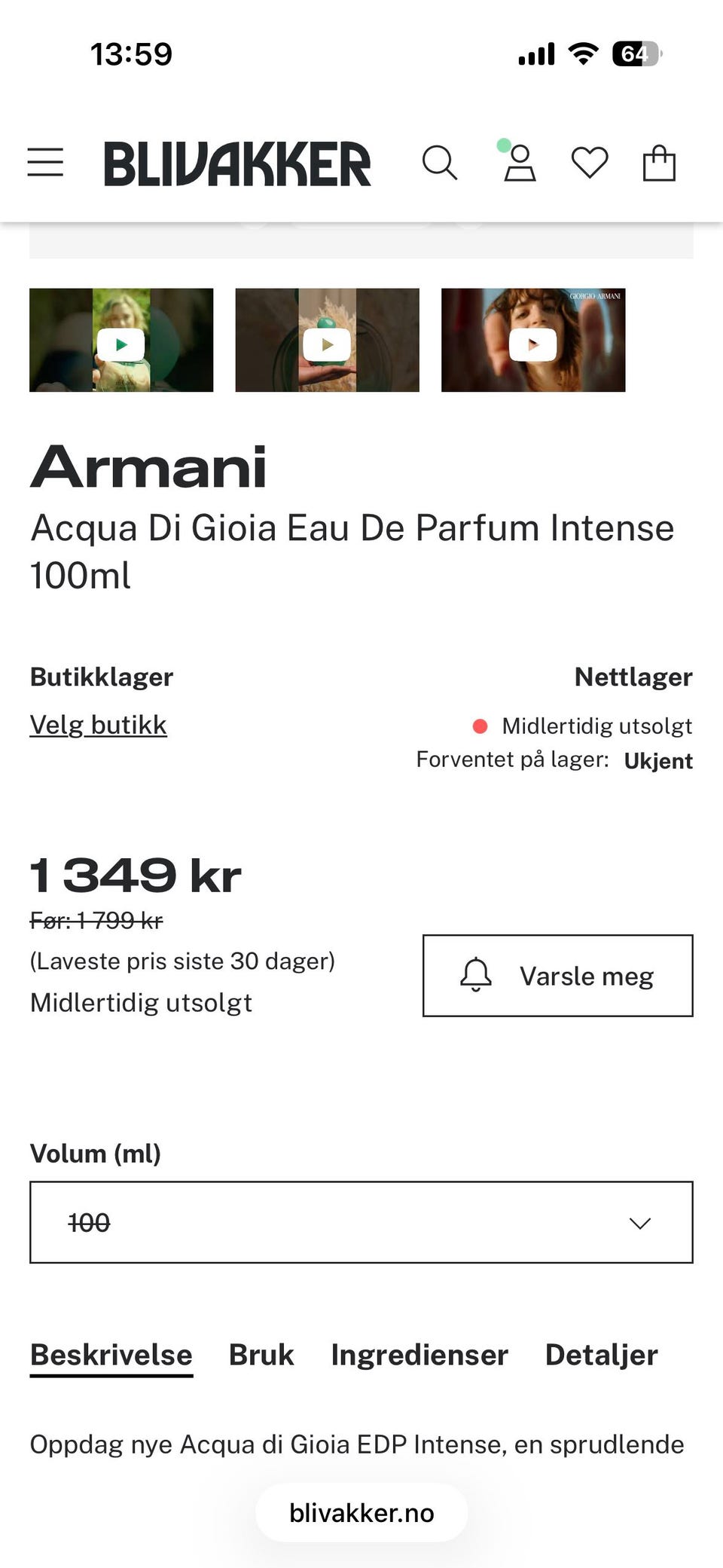723x1568 pixels.
Task: Expand the Volum (ml) dropdown
Action: click(x=361, y=1222)
